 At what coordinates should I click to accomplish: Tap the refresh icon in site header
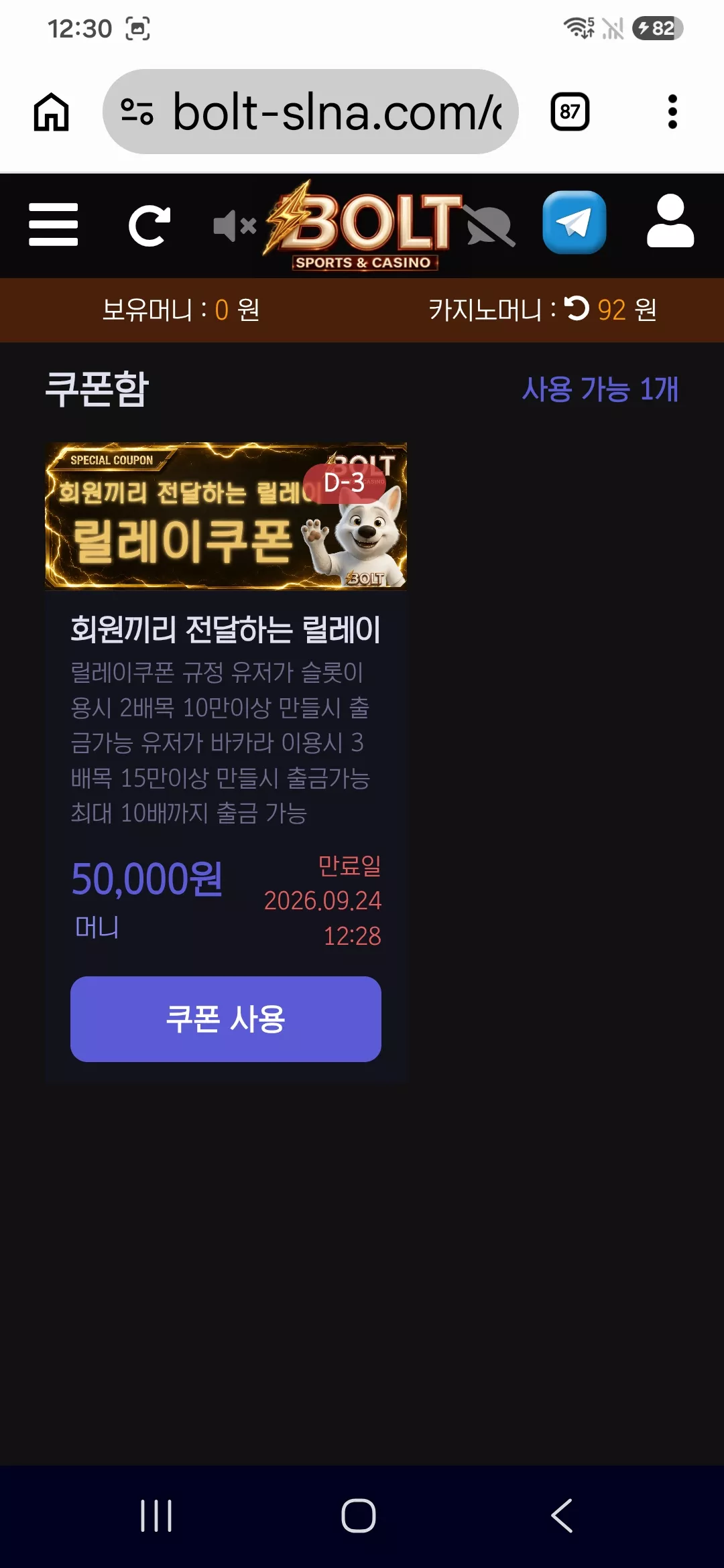(149, 225)
